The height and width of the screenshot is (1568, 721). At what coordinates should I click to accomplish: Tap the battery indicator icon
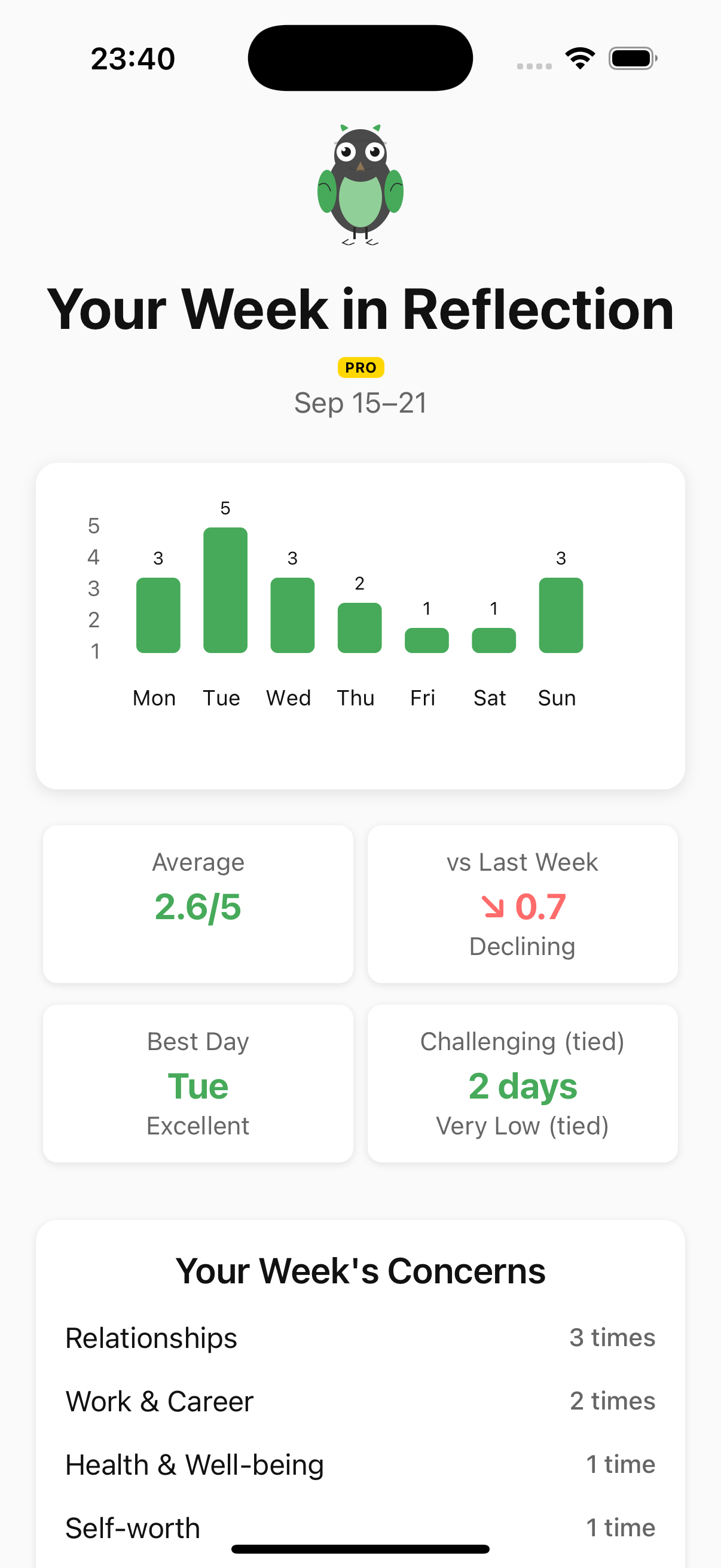(631, 57)
